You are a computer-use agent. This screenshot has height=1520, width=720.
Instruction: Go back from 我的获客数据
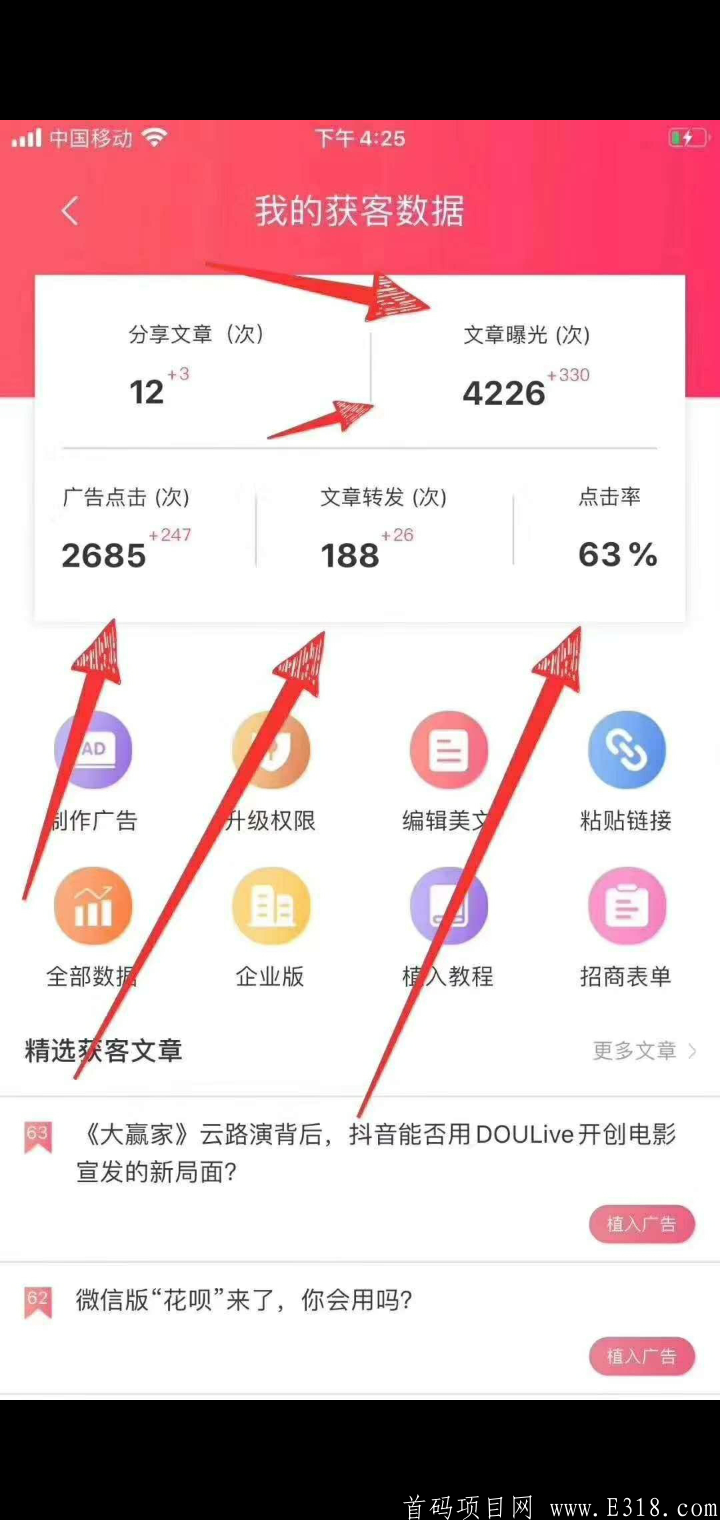click(x=69, y=211)
